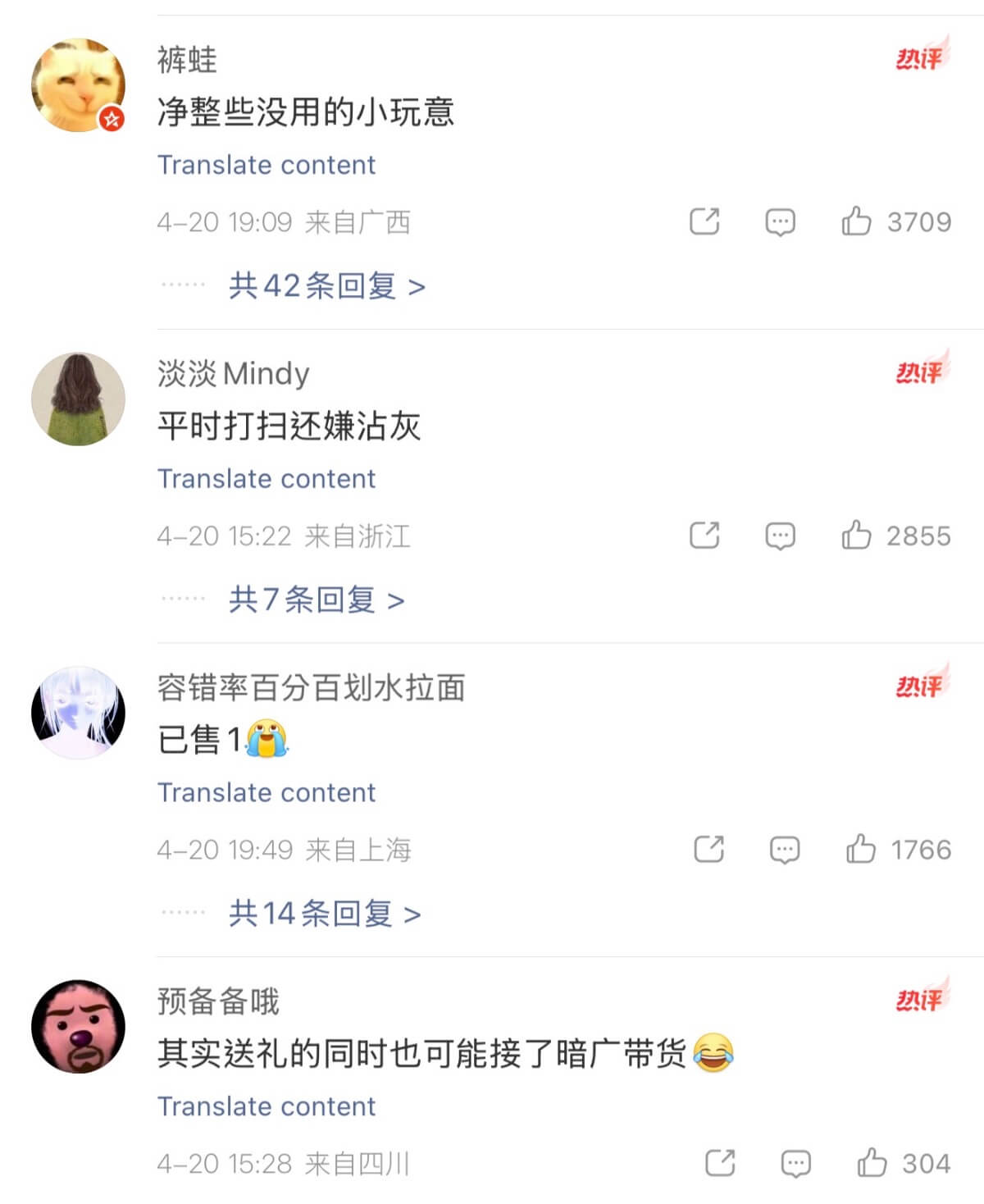Reply to 预备备哦's comment
984x1204 pixels.
795,1163
